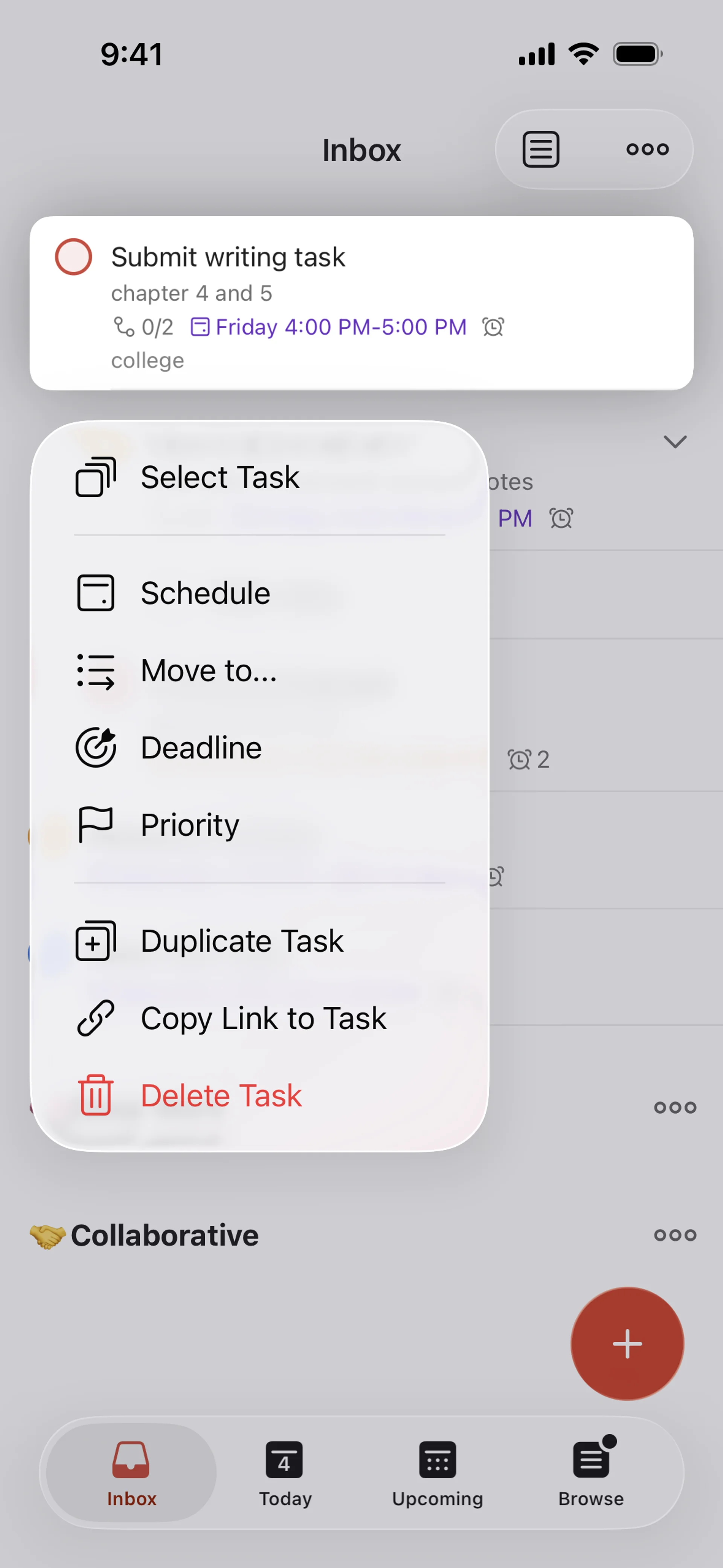Mark Submit writing task as complete
The width and height of the screenshot is (723, 1568).
[74, 257]
